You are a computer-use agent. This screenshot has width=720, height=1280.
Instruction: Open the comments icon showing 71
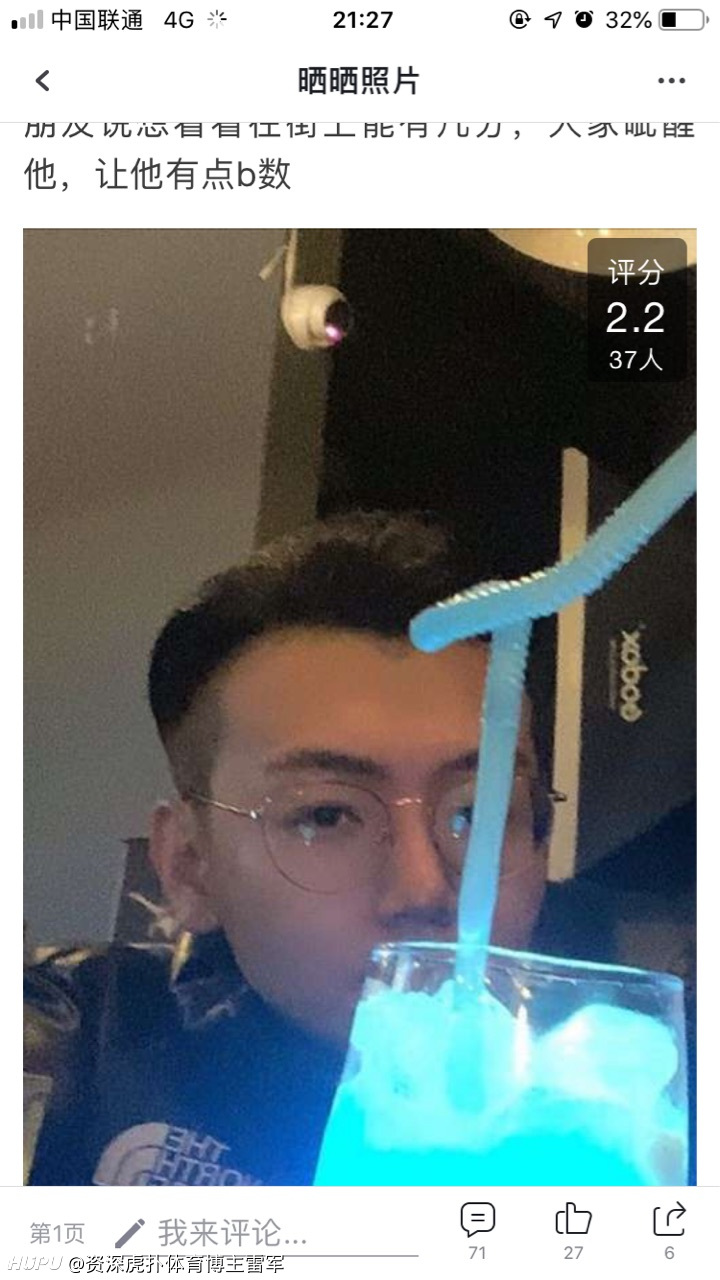(477, 1231)
